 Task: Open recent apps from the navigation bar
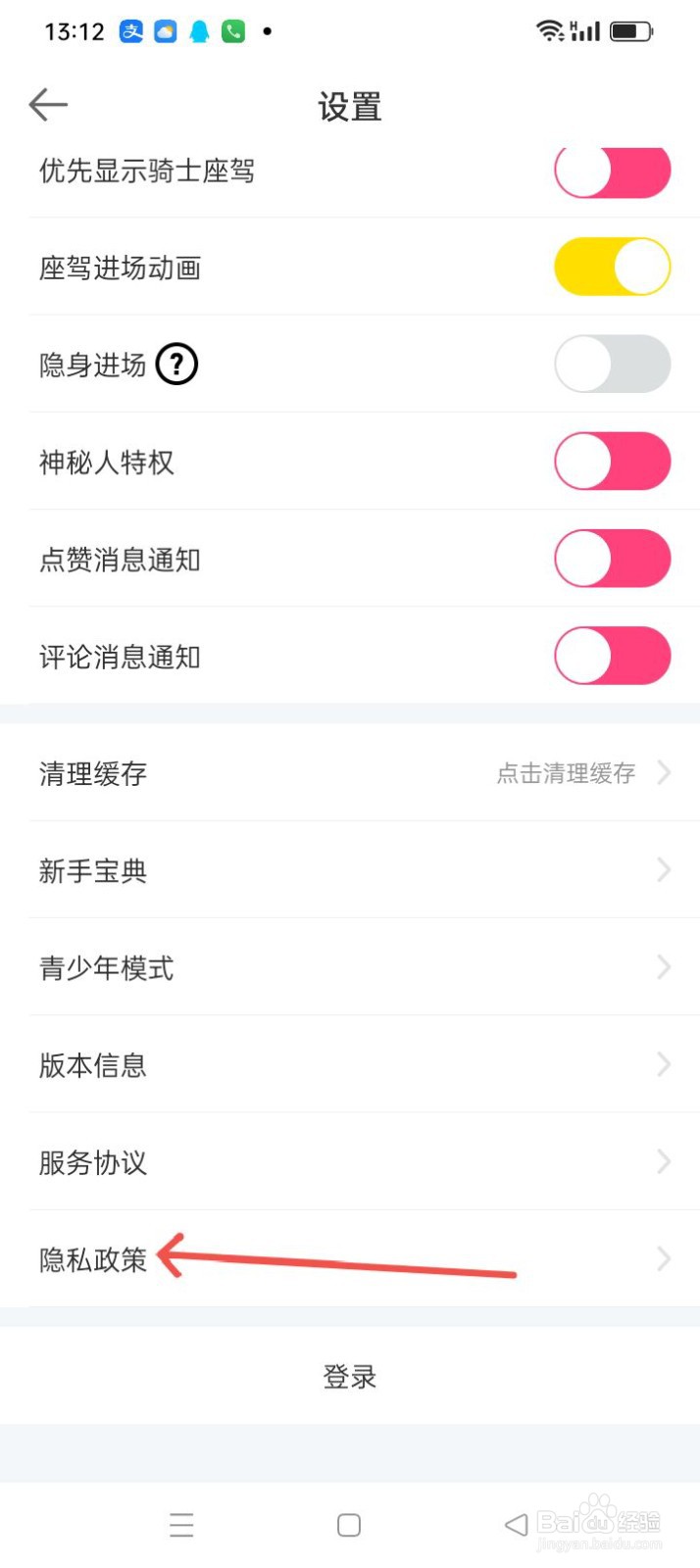[x=181, y=1525]
